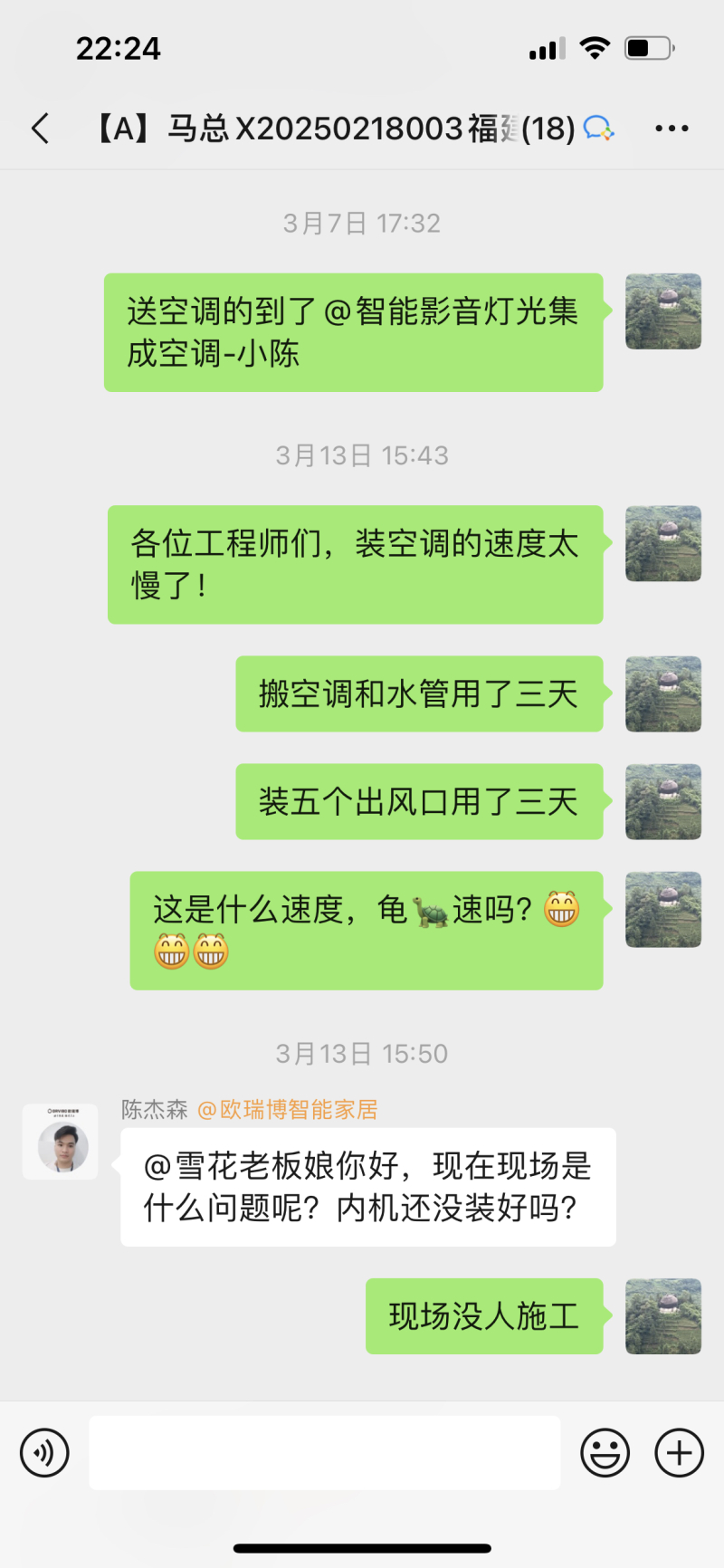This screenshot has height=1568, width=724.
Task: Switch to voice message input
Action: click(44, 1453)
